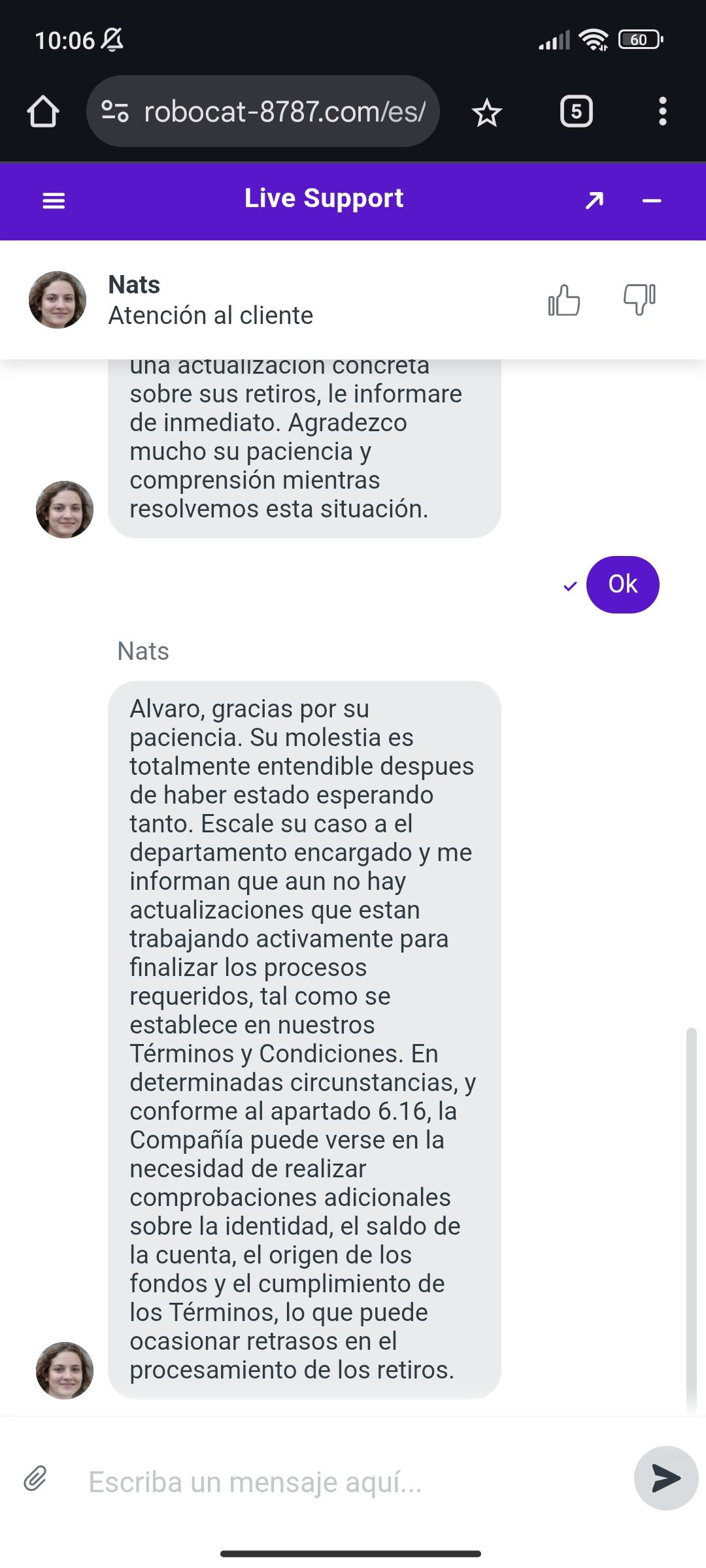Open the browser three-dot overflow menu

point(662,112)
